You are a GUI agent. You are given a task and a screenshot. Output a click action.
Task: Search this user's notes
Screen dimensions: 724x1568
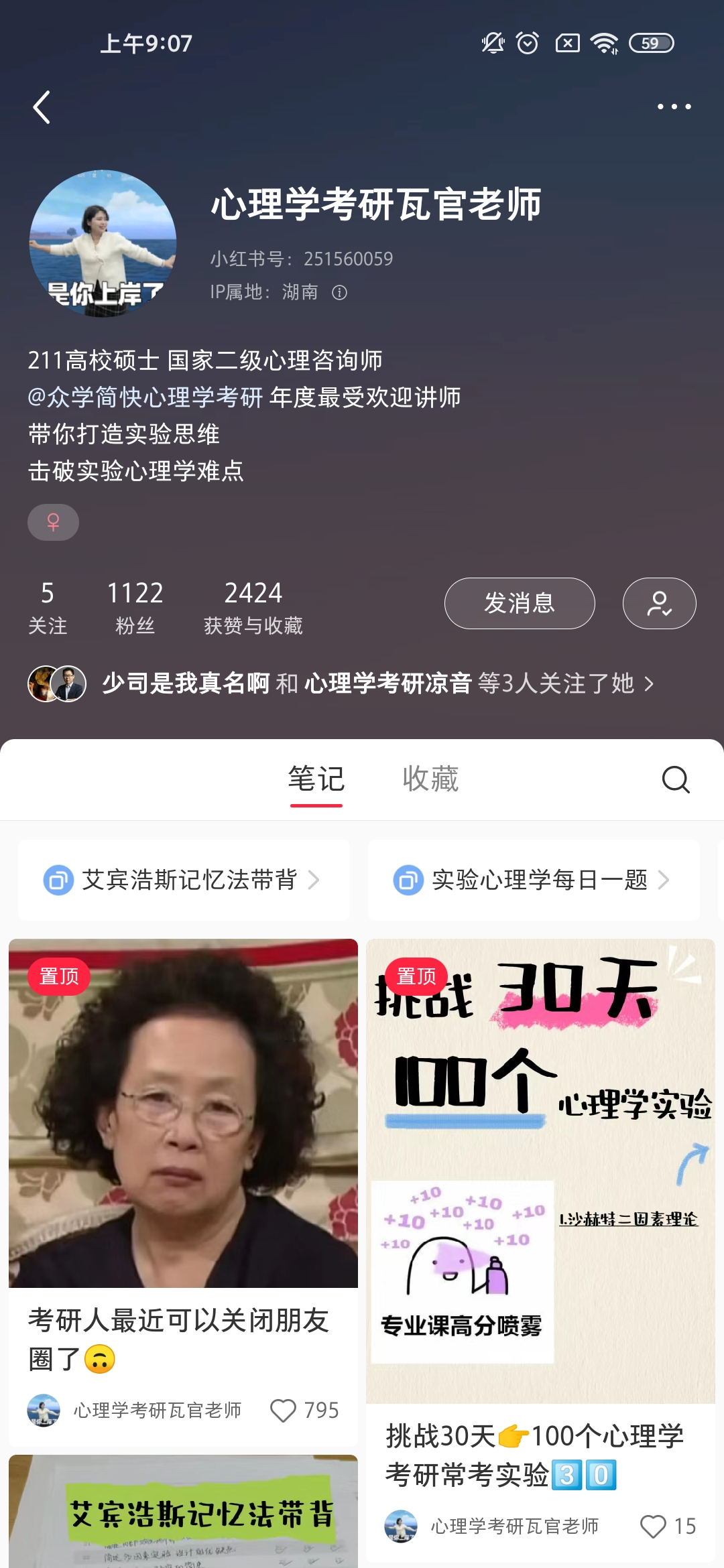(675, 779)
